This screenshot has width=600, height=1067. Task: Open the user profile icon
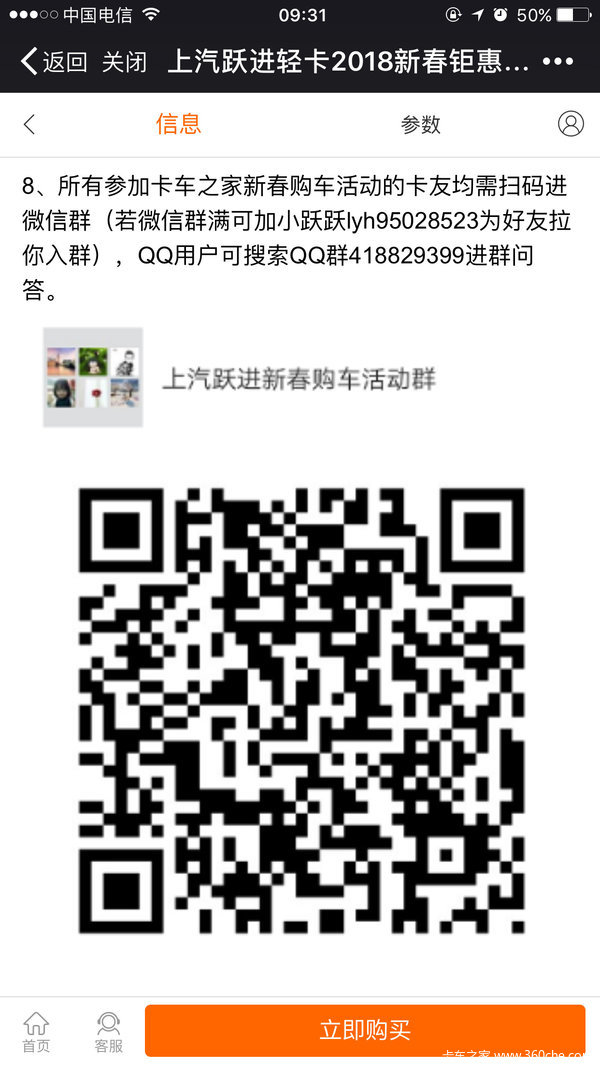(x=570, y=124)
